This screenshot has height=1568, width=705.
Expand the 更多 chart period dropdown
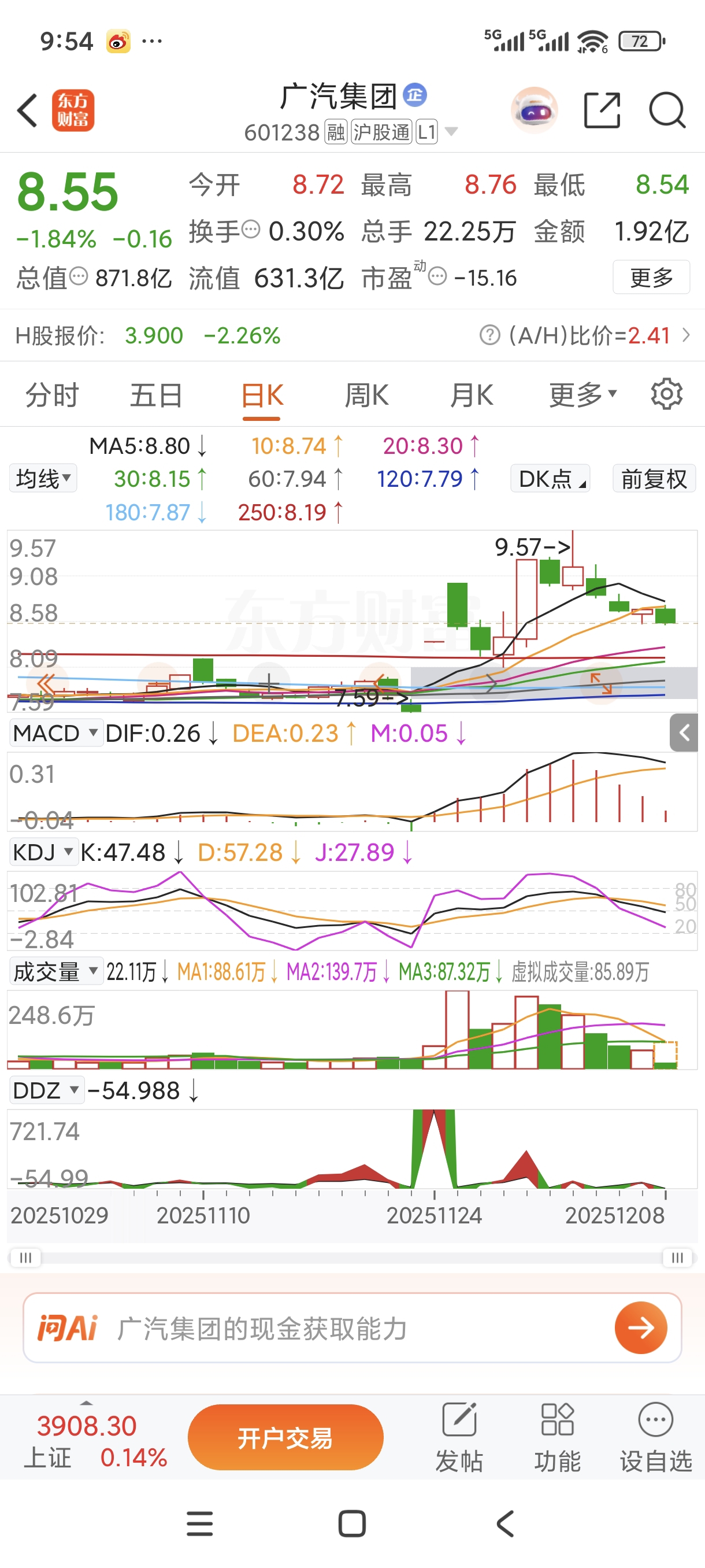(x=582, y=395)
